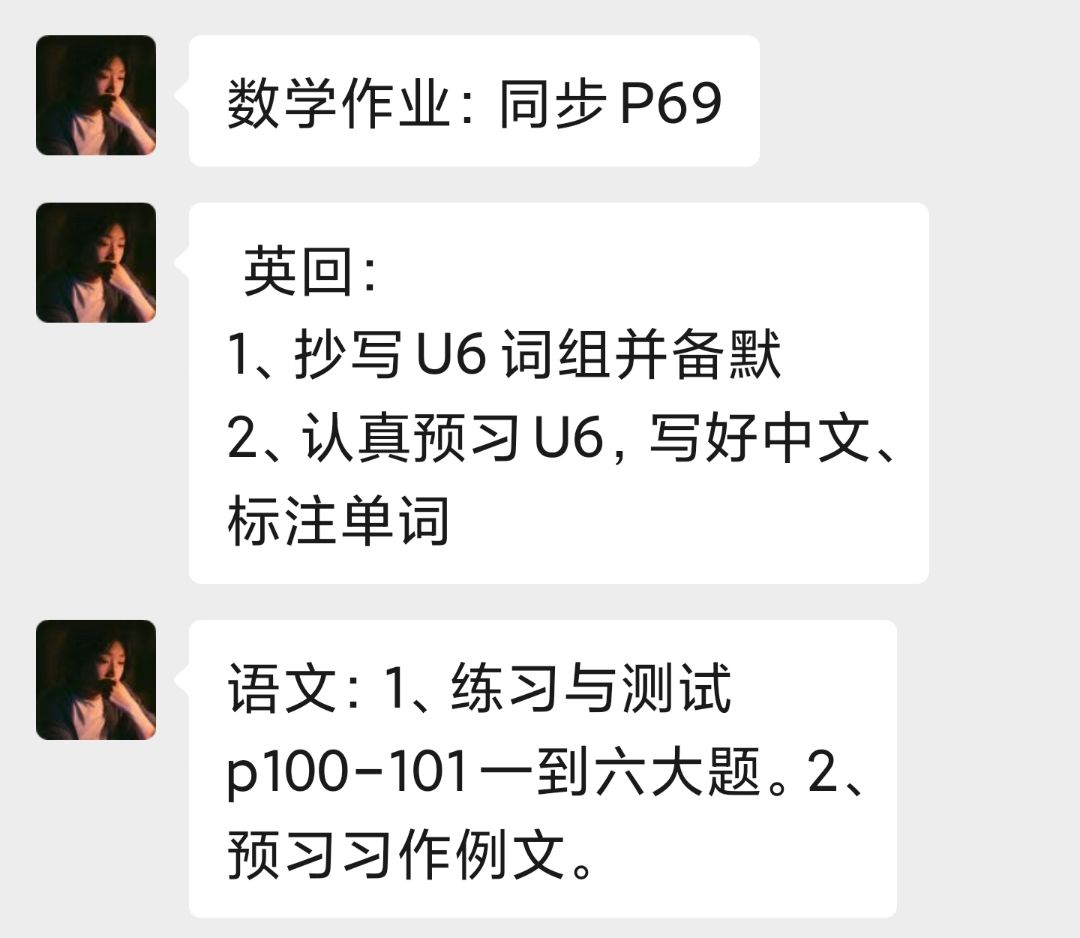Tap the avatar next to 英回 message
Viewport: 1080px width, 938px height.
click(x=96, y=263)
